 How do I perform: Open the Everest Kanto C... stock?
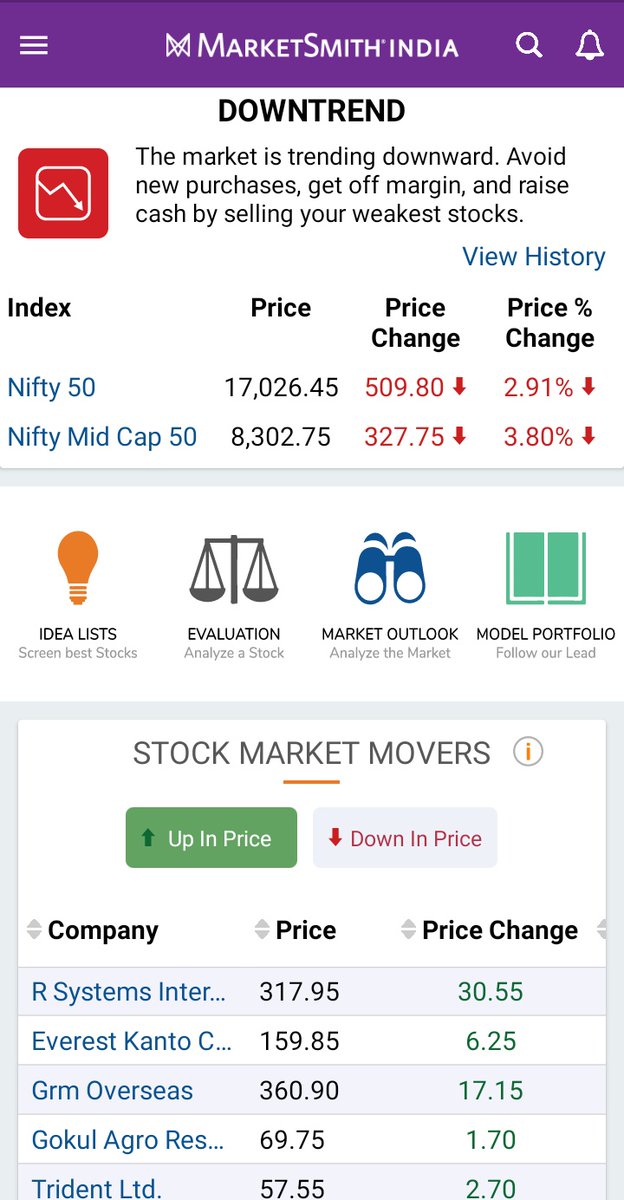point(131,1041)
